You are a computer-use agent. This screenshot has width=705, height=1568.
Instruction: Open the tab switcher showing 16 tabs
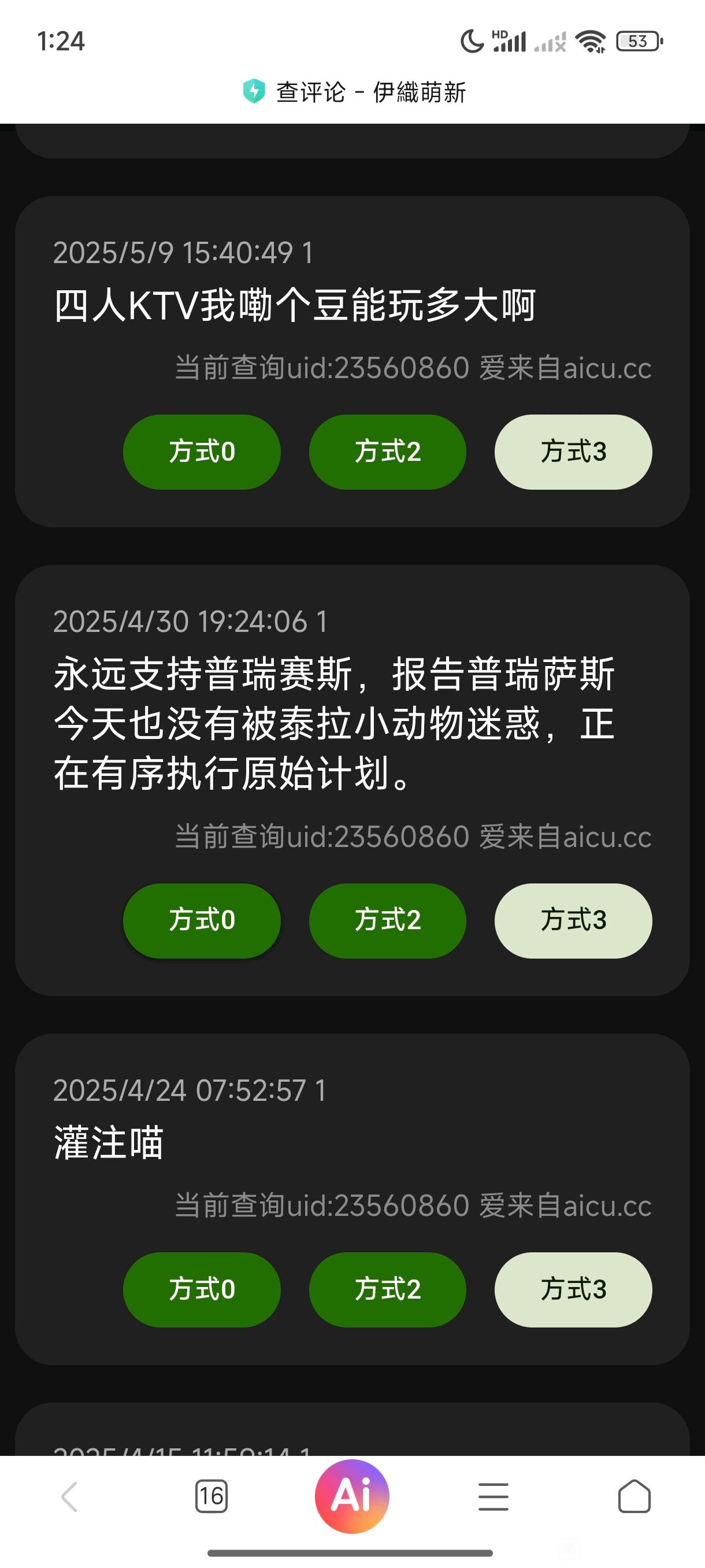tap(211, 1497)
